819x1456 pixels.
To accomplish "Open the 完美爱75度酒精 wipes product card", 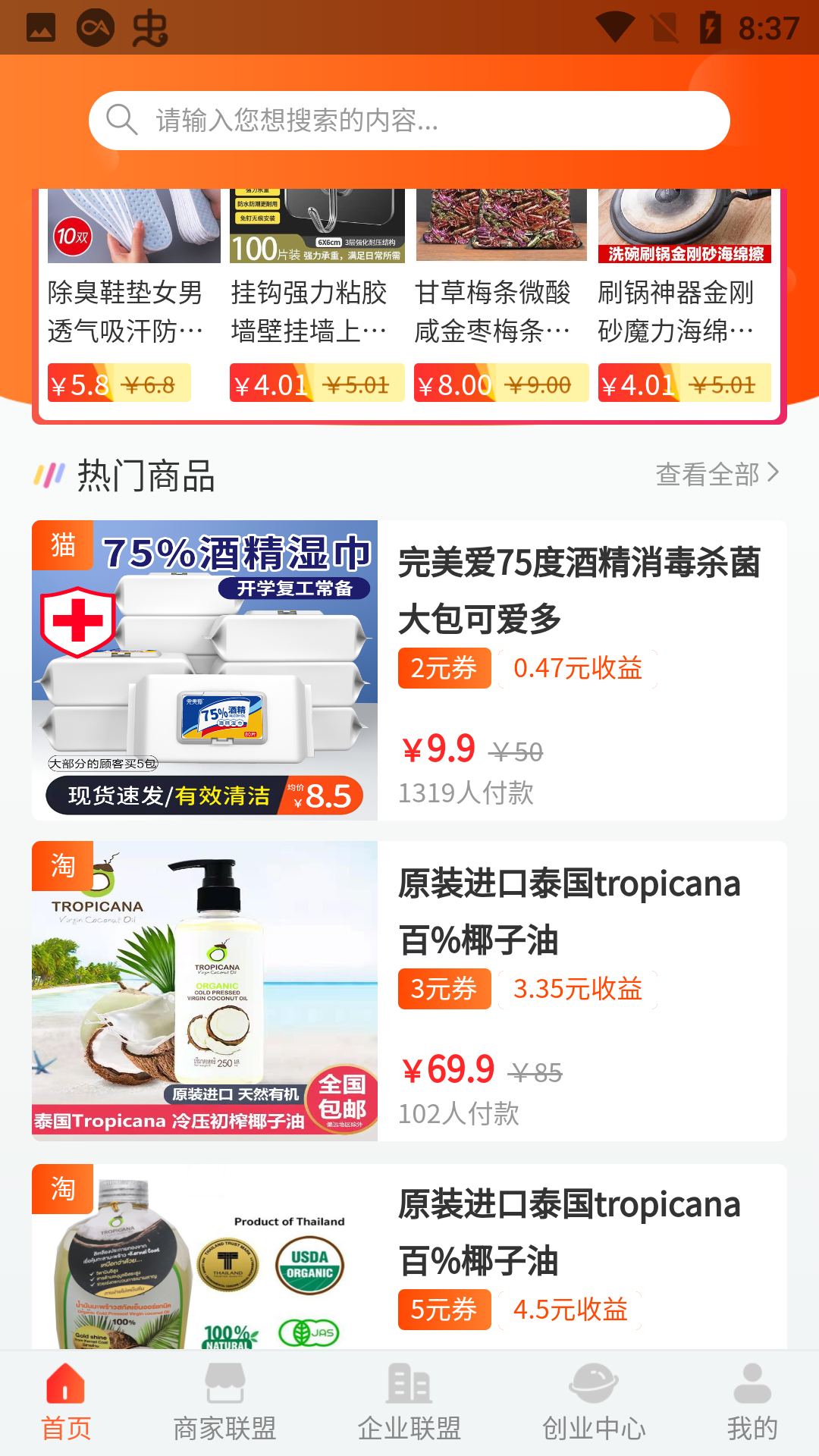I will [x=409, y=670].
